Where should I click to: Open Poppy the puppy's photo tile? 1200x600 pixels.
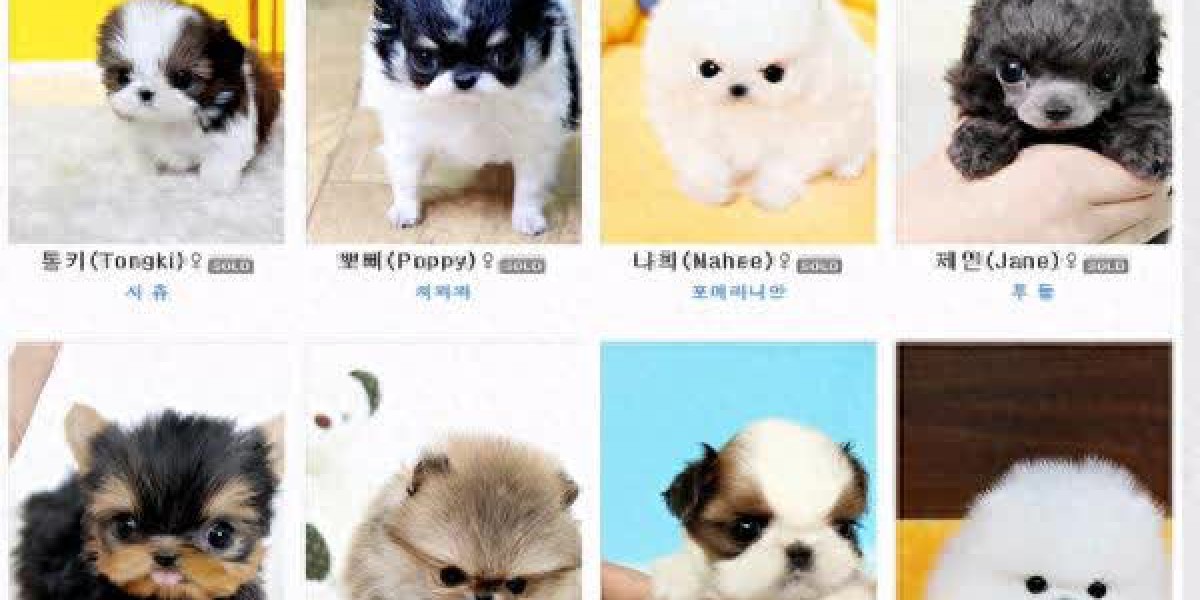click(x=443, y=120)
